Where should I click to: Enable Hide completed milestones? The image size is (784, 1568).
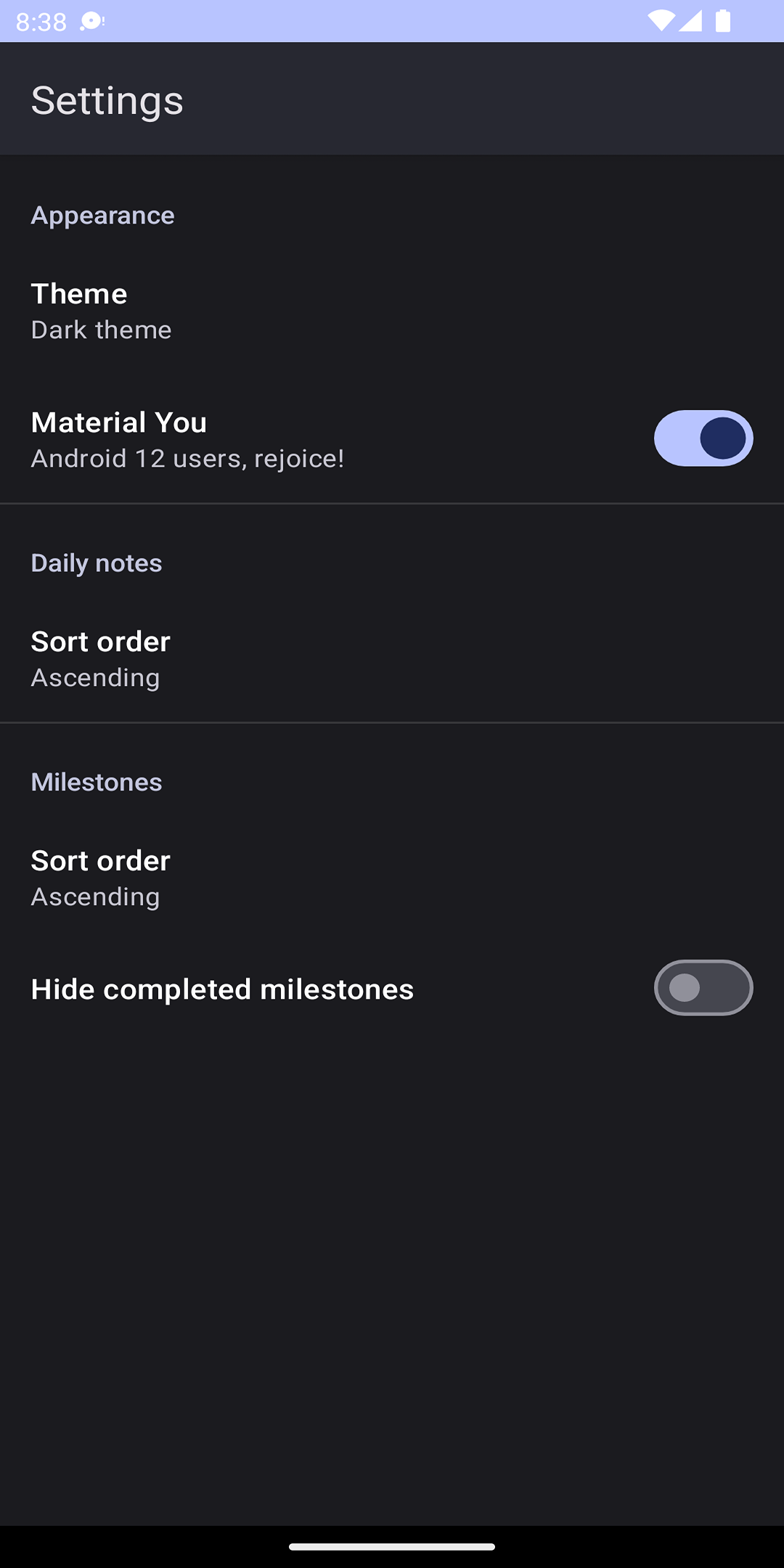click(x=703, y=988)
